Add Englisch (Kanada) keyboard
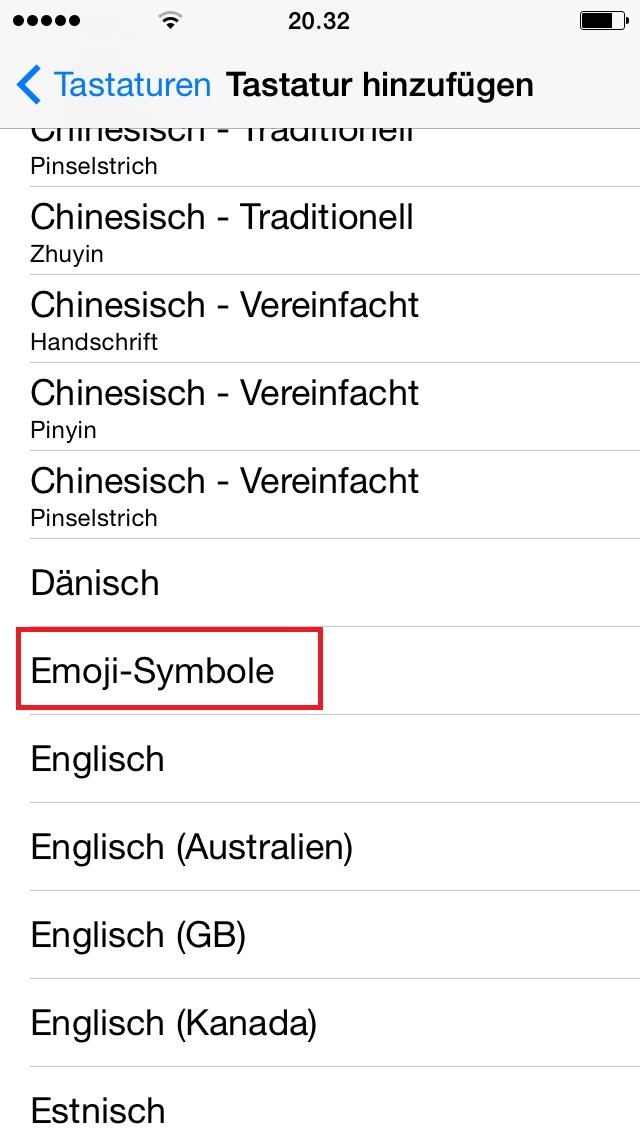Screen dimensions: 640x1136 pyautogui.click(x=320, y=1023)
